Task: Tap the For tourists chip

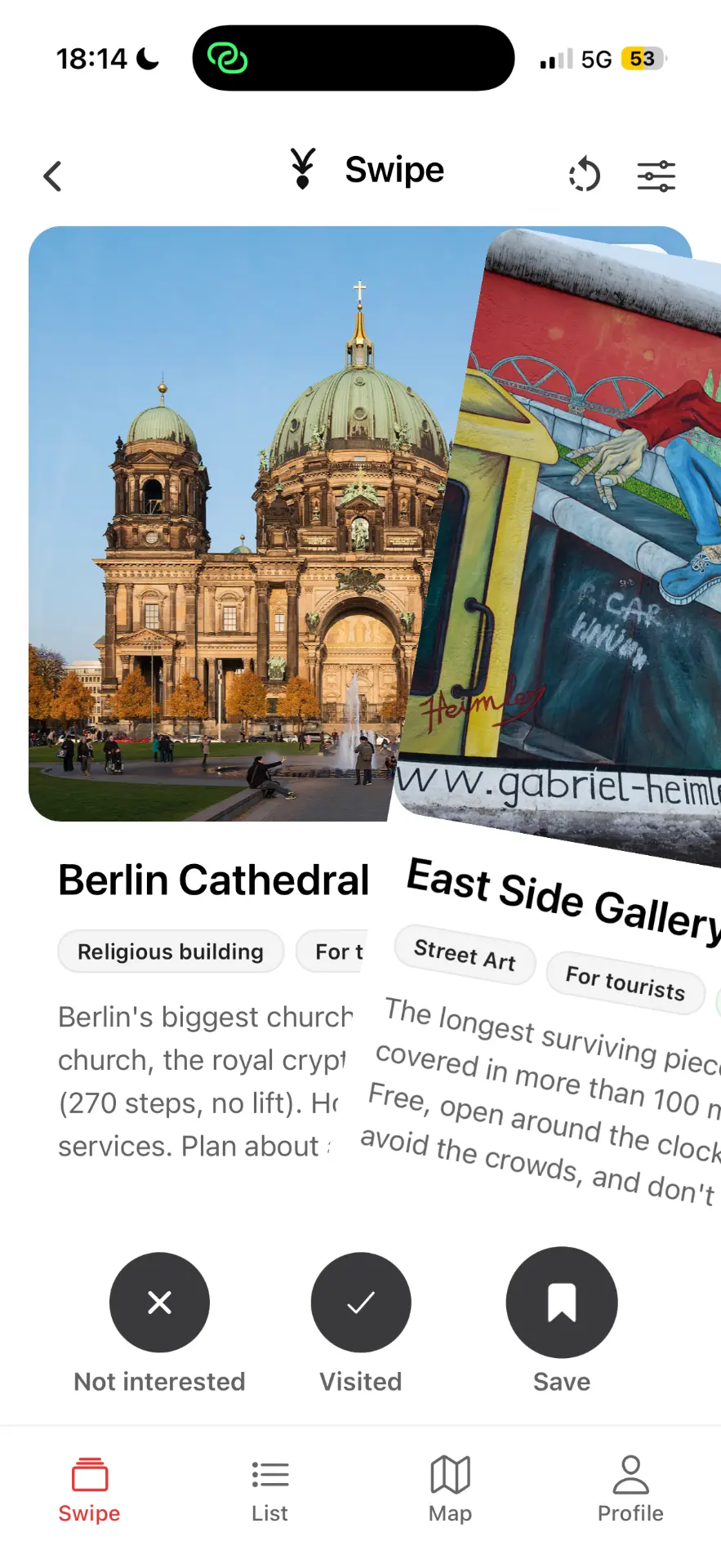Action: [x=625, y=982]
